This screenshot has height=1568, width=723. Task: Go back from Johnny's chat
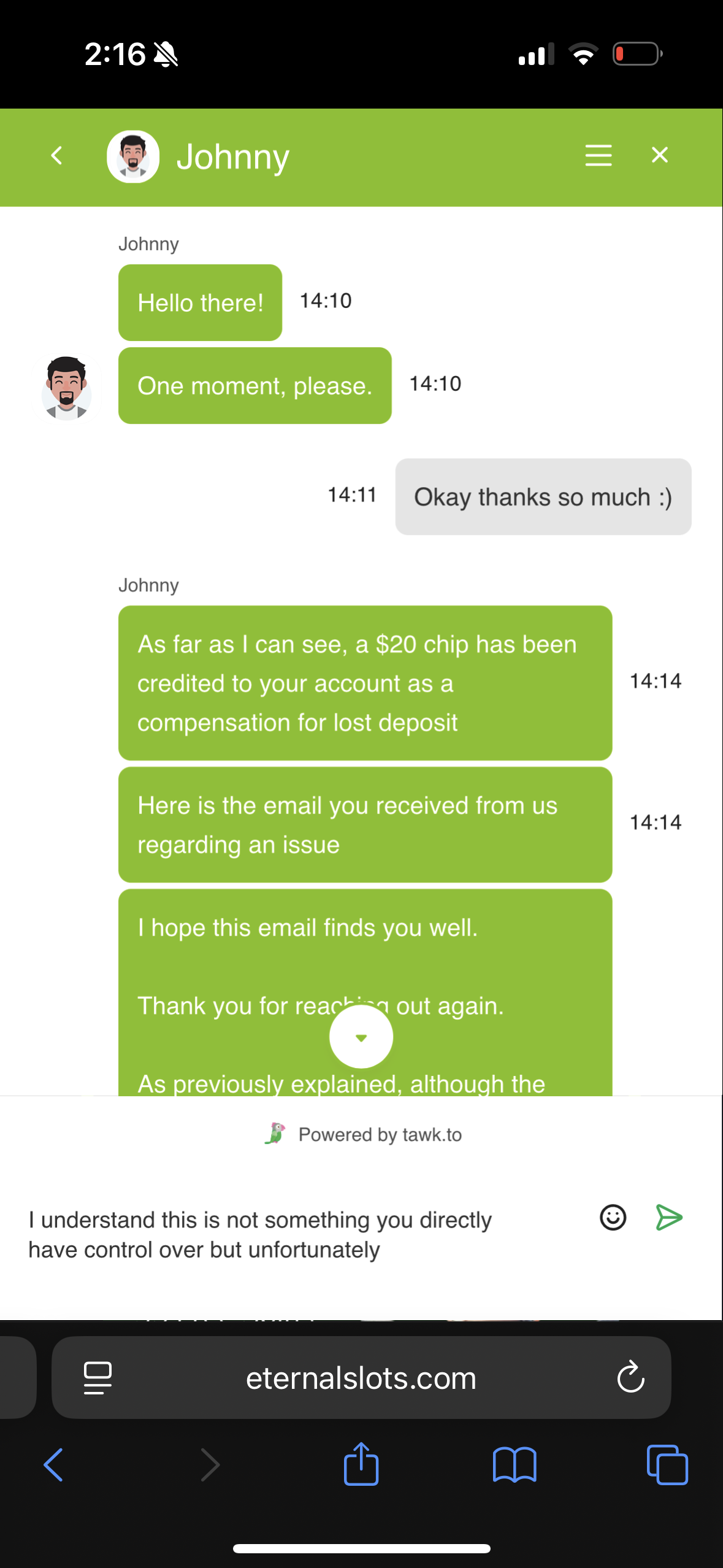57,156
